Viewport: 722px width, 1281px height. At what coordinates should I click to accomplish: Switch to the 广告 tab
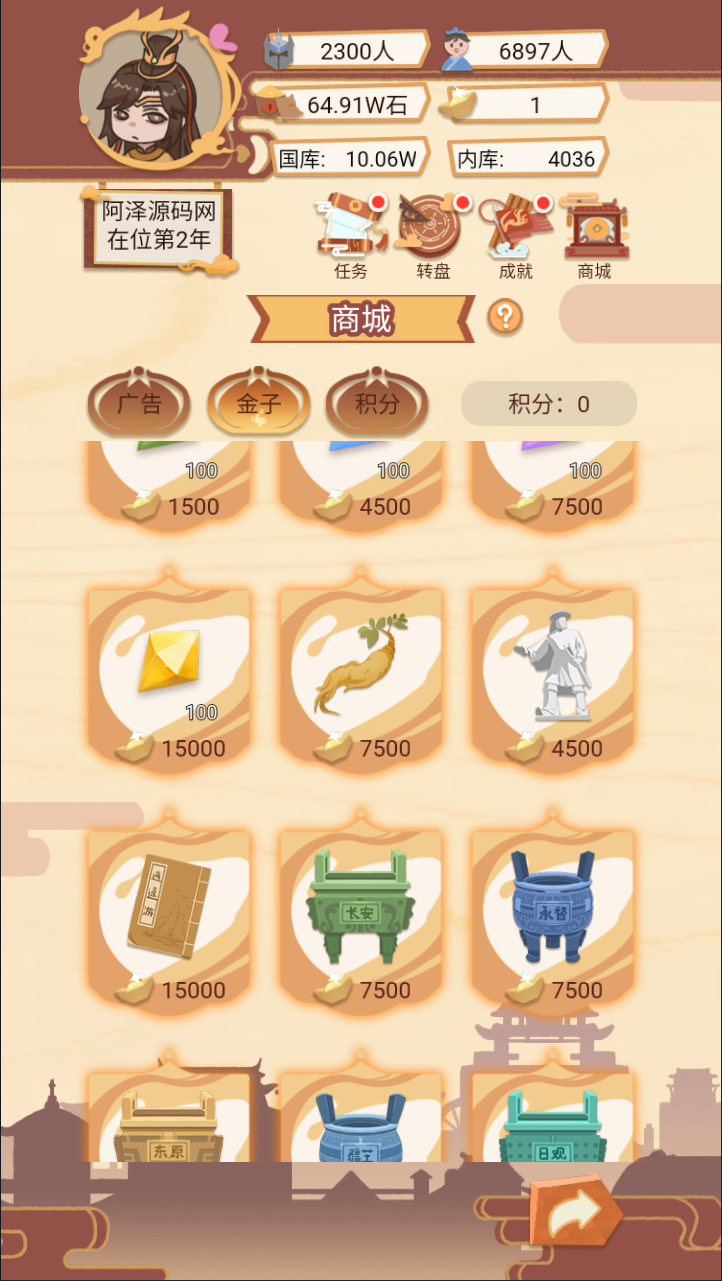pos(139,405)
